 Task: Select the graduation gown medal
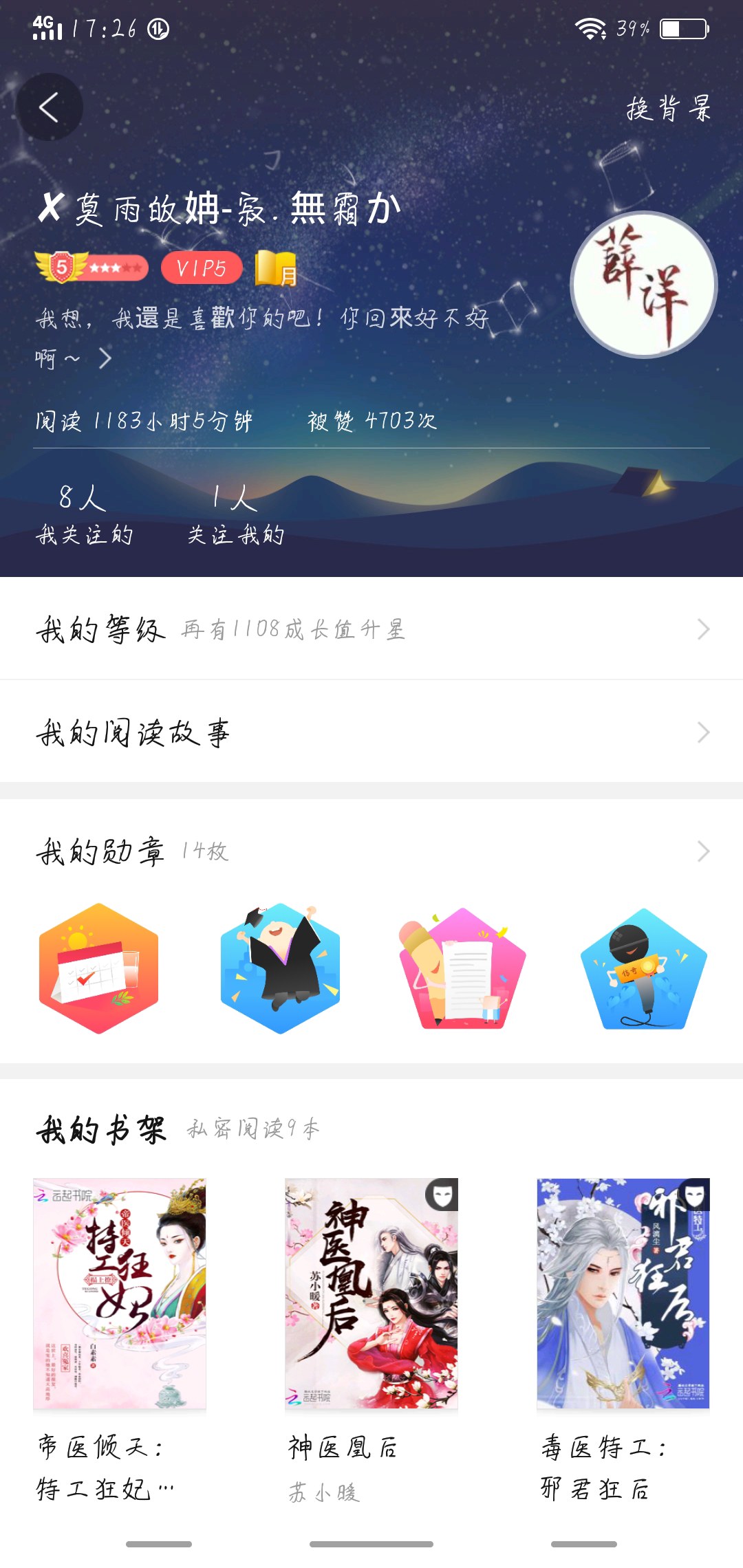coord(280,968)
